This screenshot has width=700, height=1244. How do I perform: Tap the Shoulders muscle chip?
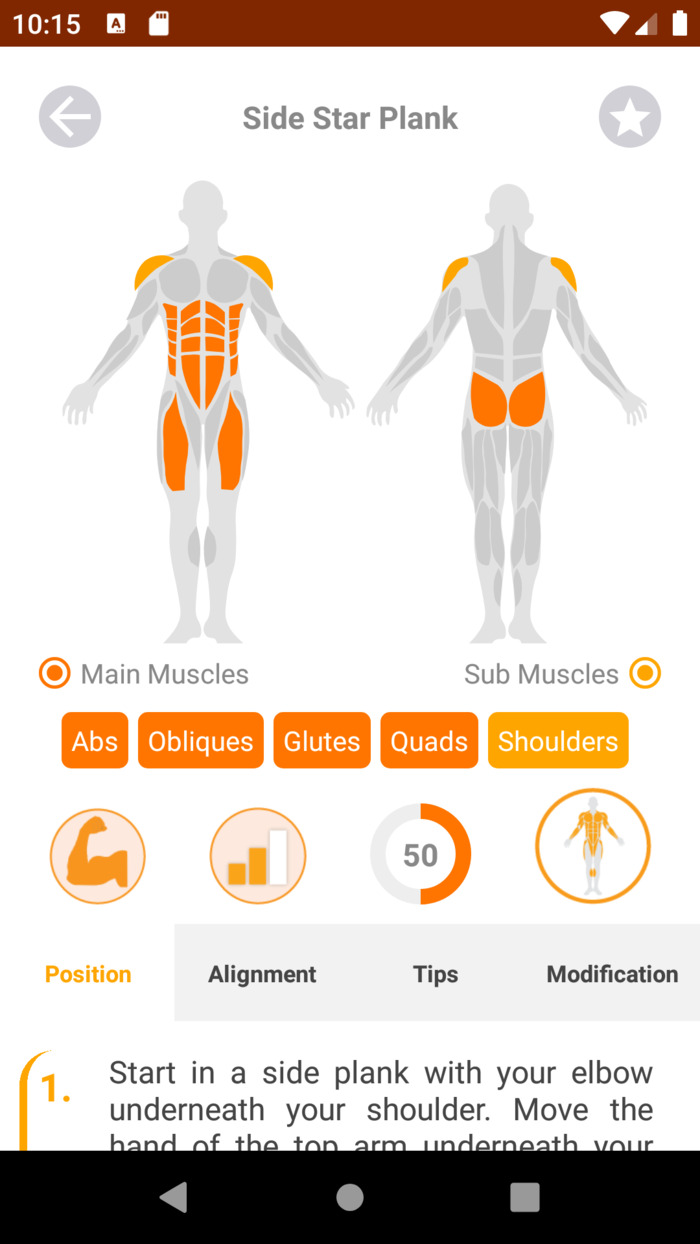click(558, 741)
